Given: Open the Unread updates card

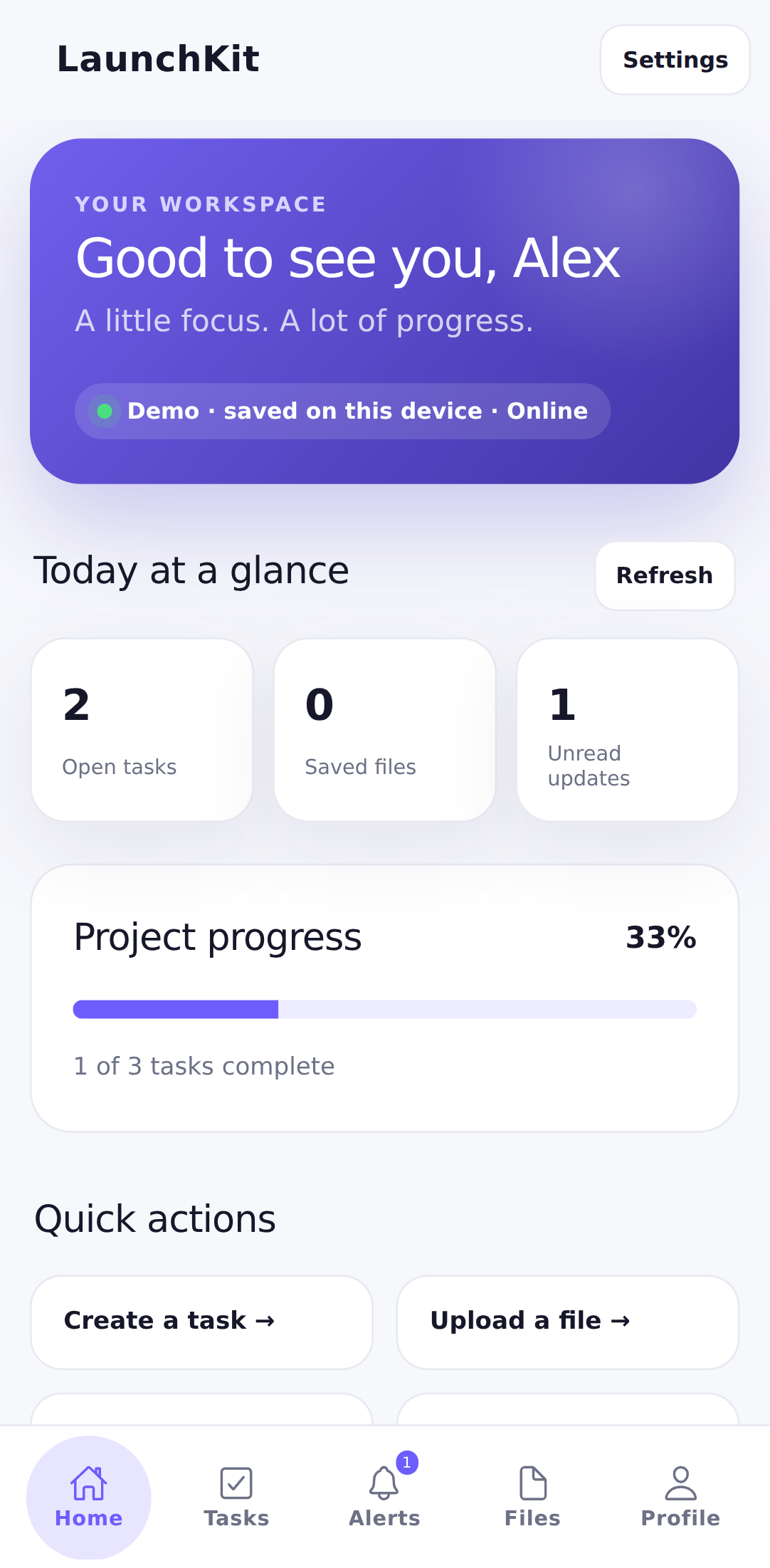Looking at the screenshot, I should 628,729.
